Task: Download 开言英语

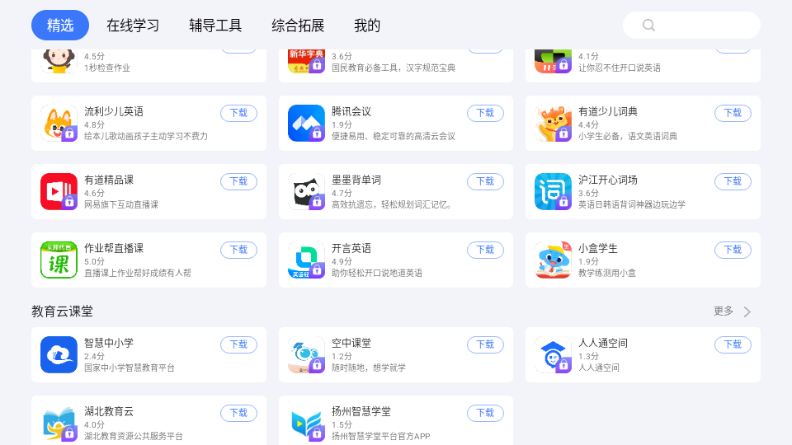Action: [x=485, y=249]
